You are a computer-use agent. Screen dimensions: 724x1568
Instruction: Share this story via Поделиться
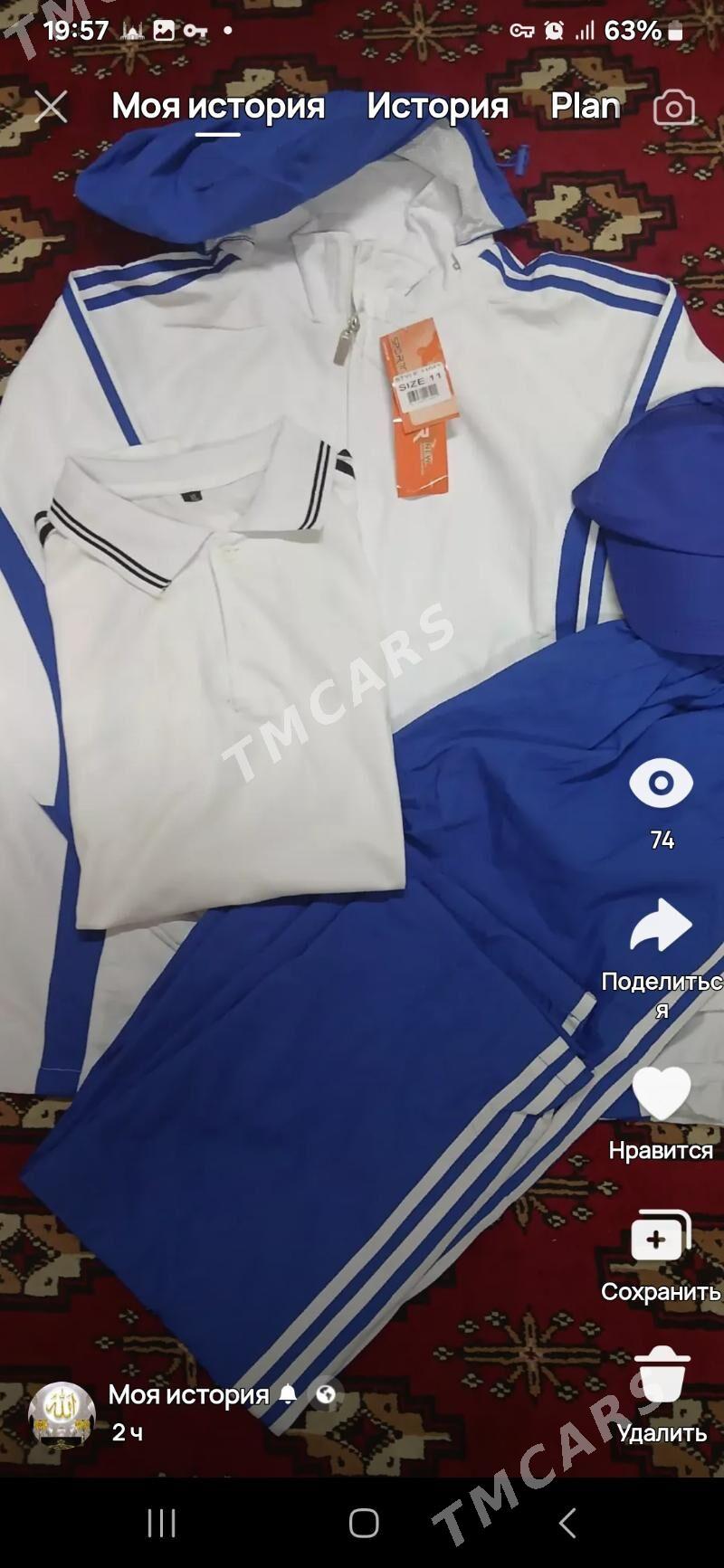(662, 957)
